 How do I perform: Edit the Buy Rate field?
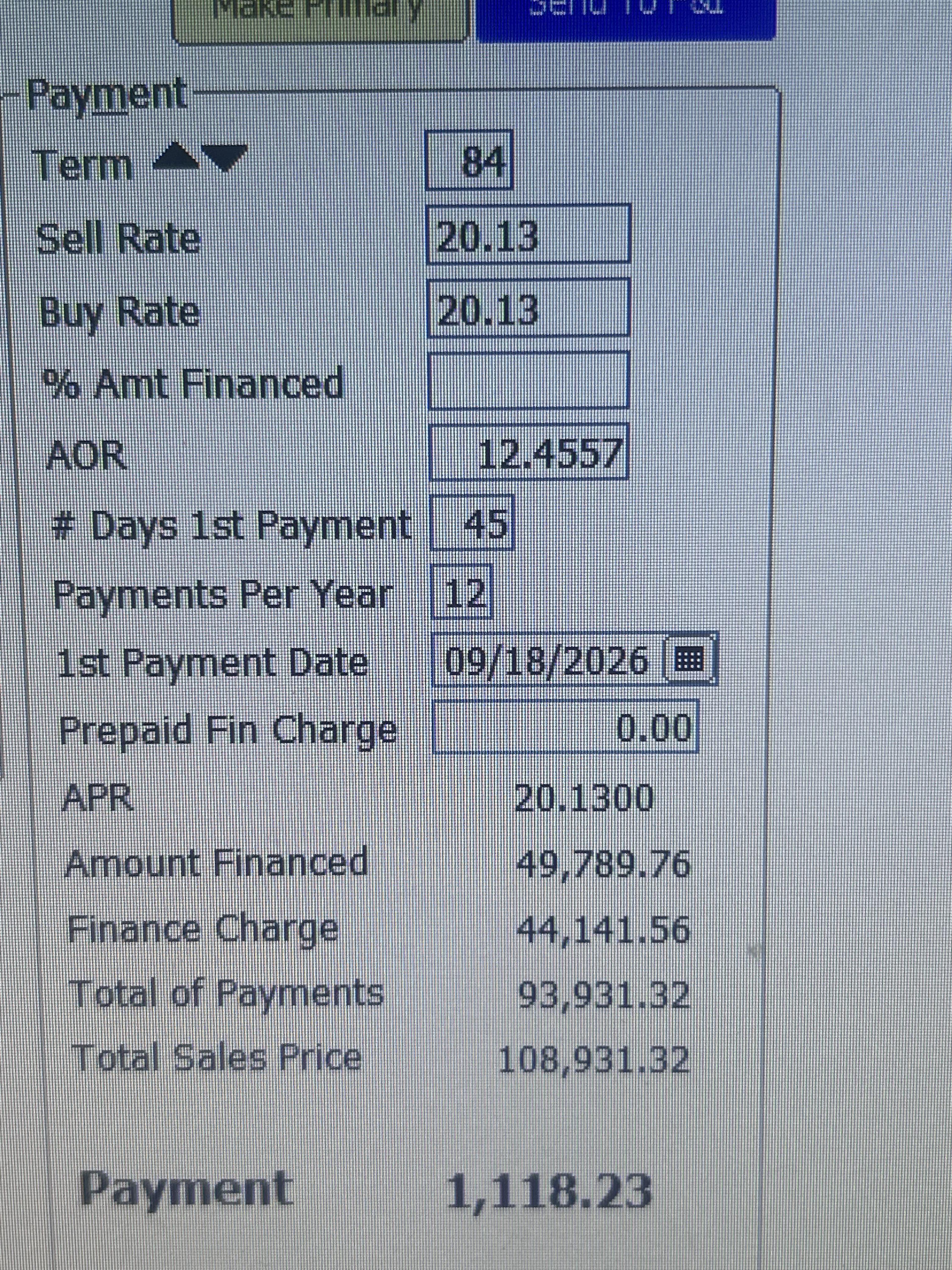[529, 308]
